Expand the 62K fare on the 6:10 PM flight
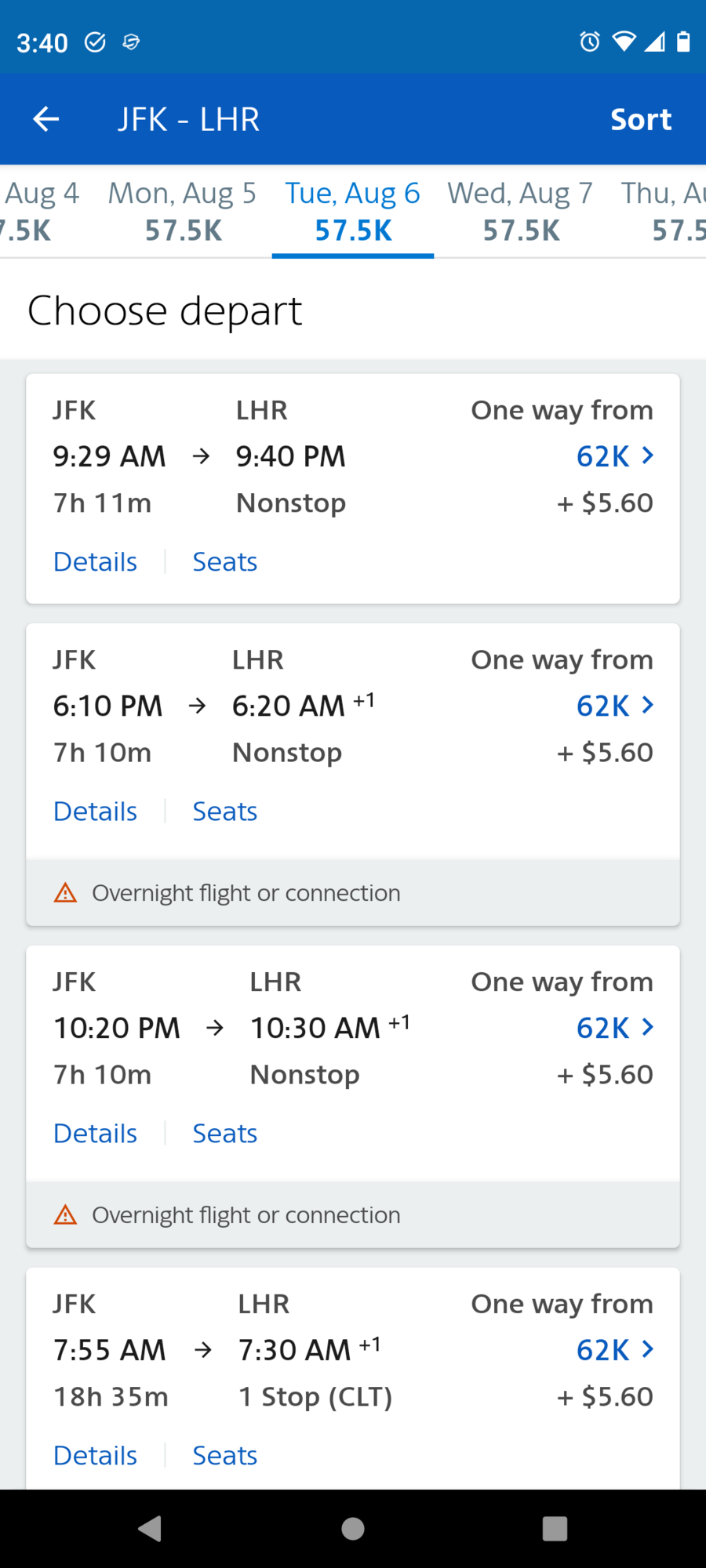The height and width of the screenshot is (1568, 706). click(616, 705)
